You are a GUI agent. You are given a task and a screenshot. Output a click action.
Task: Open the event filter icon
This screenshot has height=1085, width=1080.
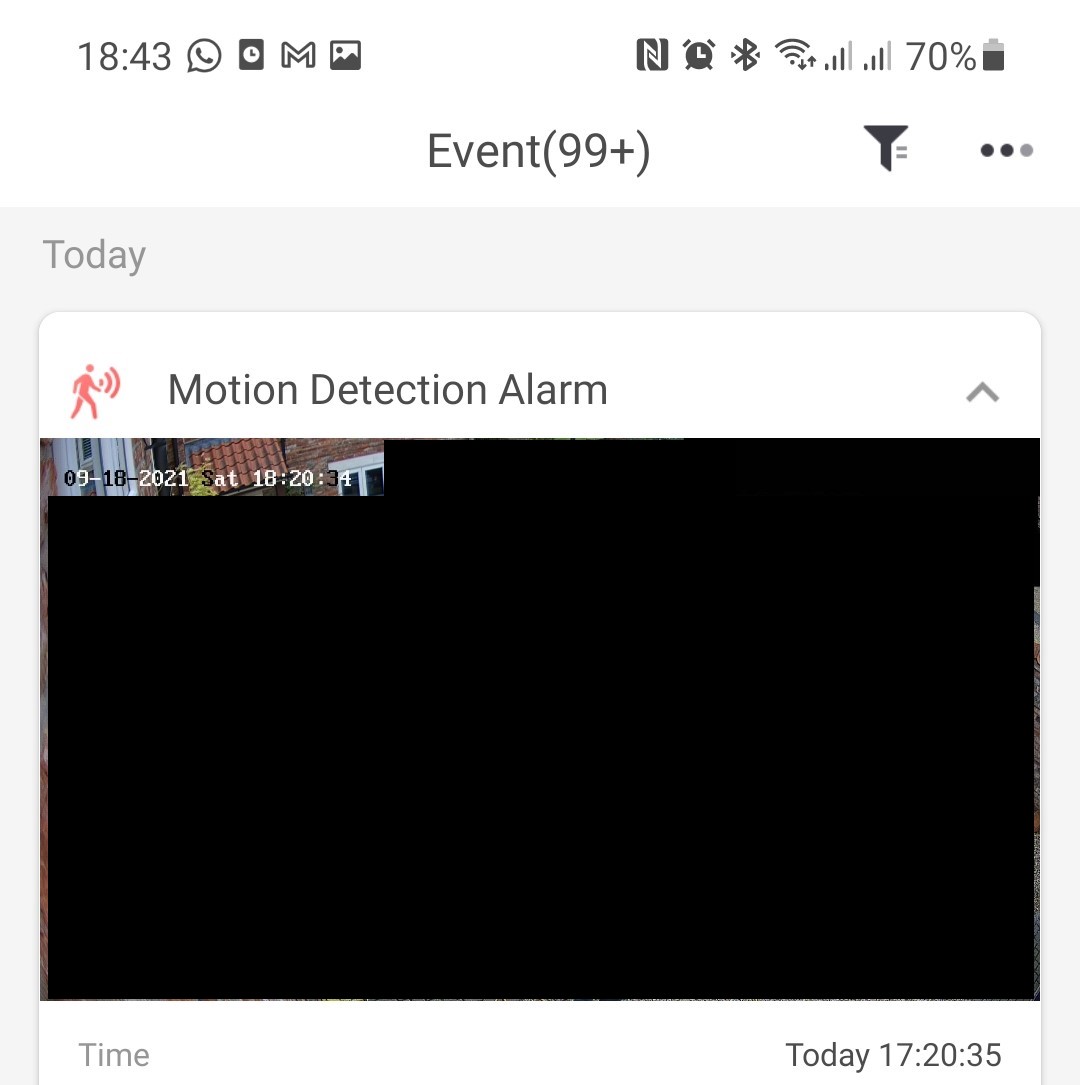(x=888, y=150)
